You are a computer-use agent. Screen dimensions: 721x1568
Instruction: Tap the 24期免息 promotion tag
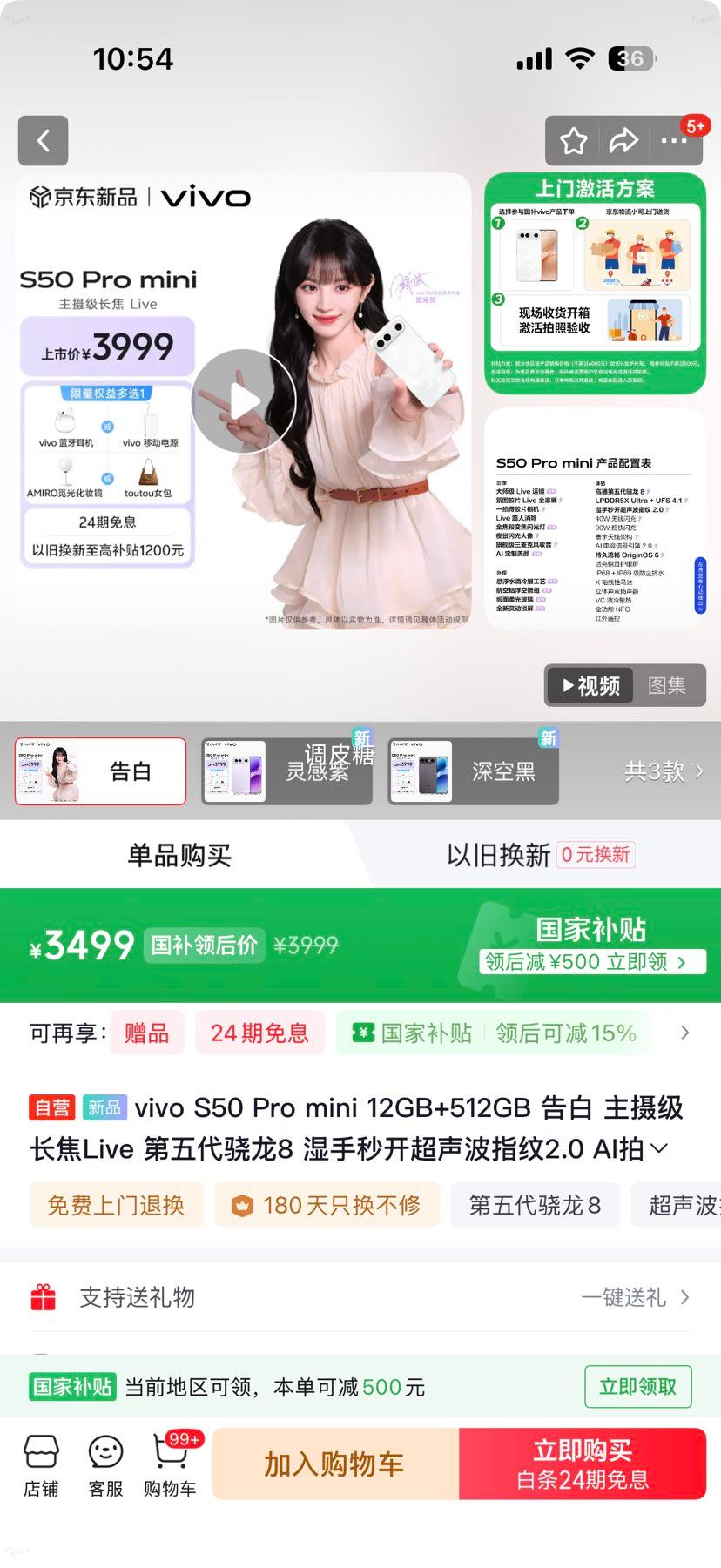(x=260, y=1033)
